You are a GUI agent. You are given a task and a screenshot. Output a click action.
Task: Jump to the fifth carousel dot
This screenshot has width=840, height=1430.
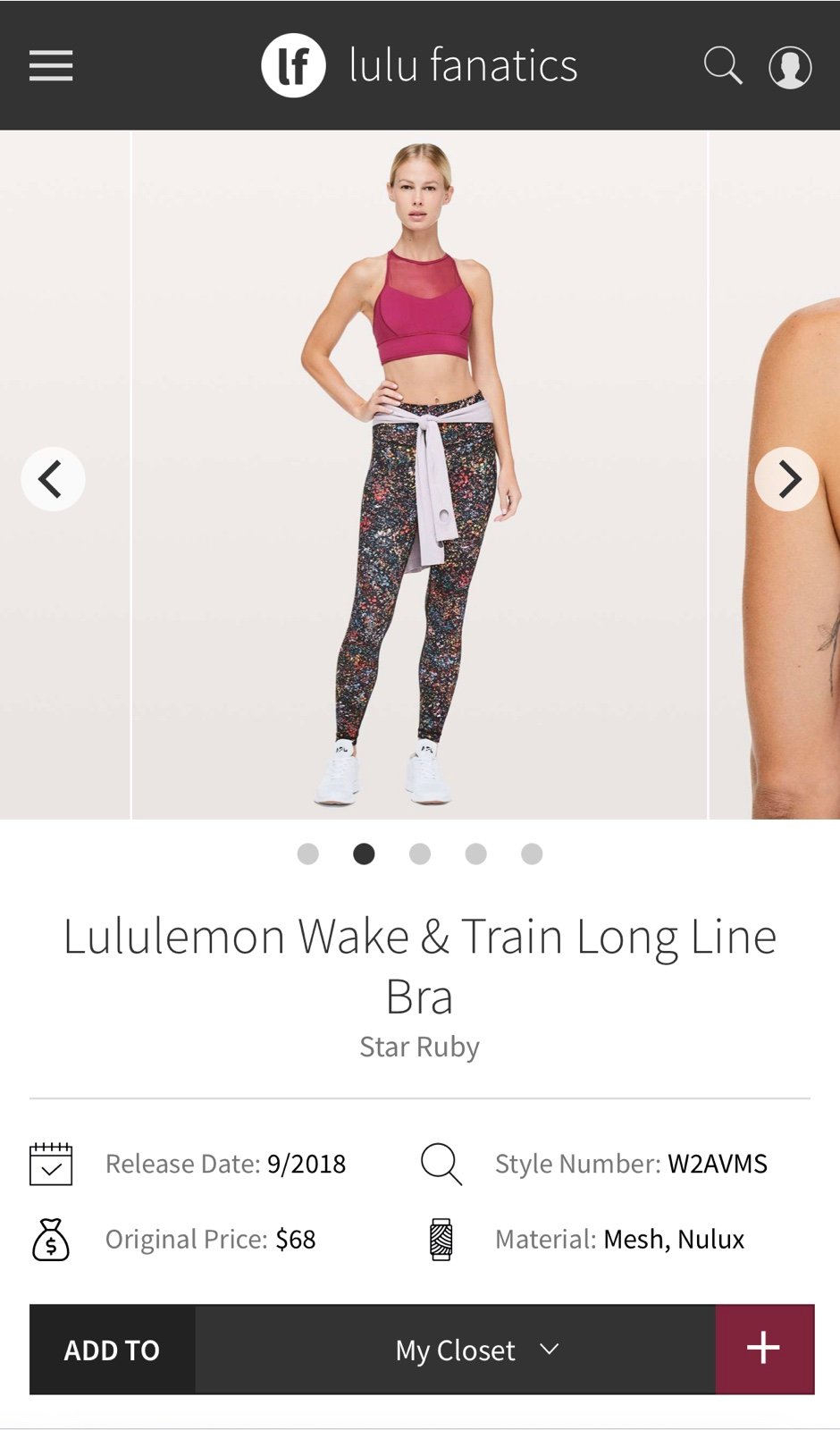(532, 854)
